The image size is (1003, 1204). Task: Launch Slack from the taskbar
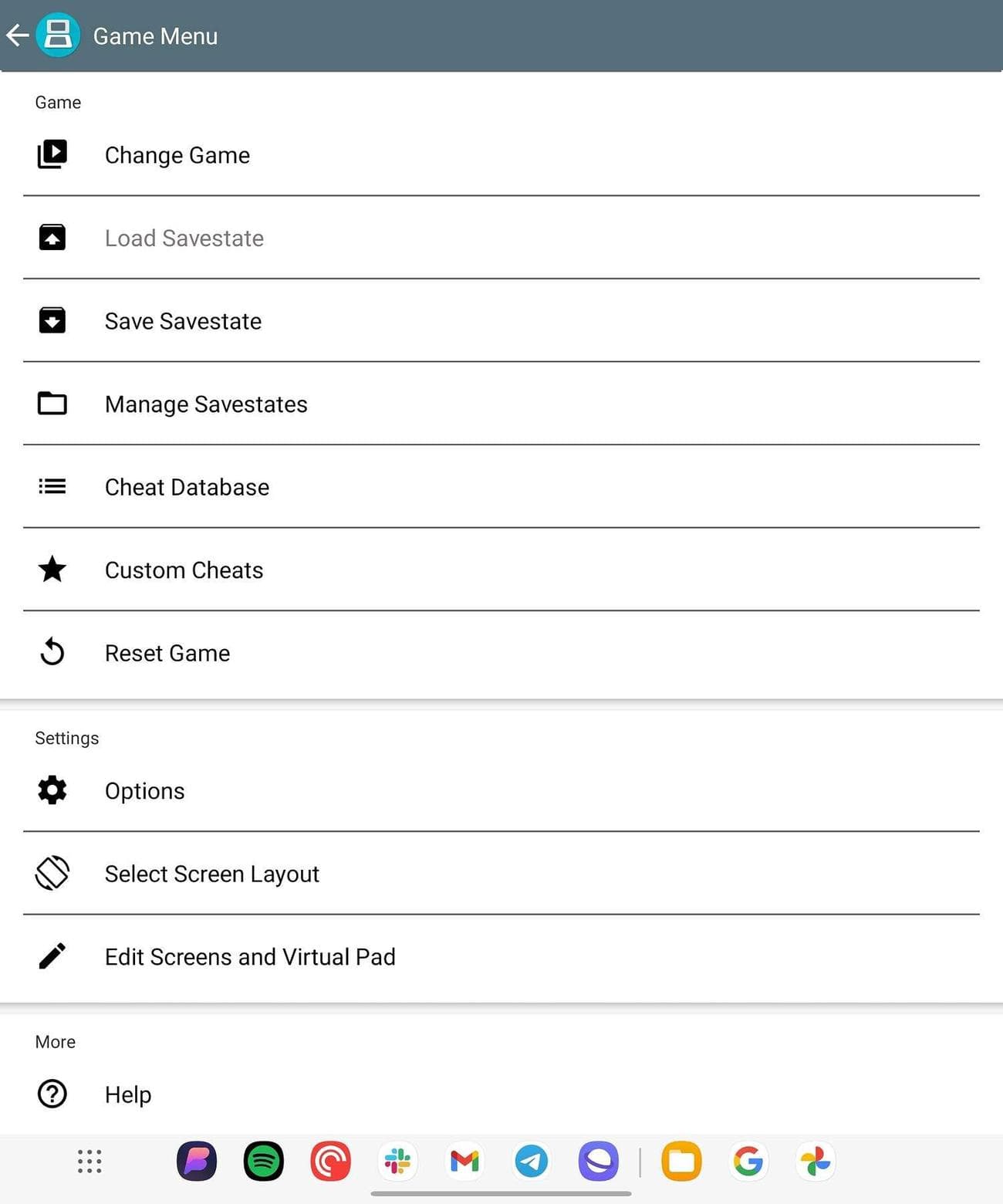click(x=397, y=1162)
